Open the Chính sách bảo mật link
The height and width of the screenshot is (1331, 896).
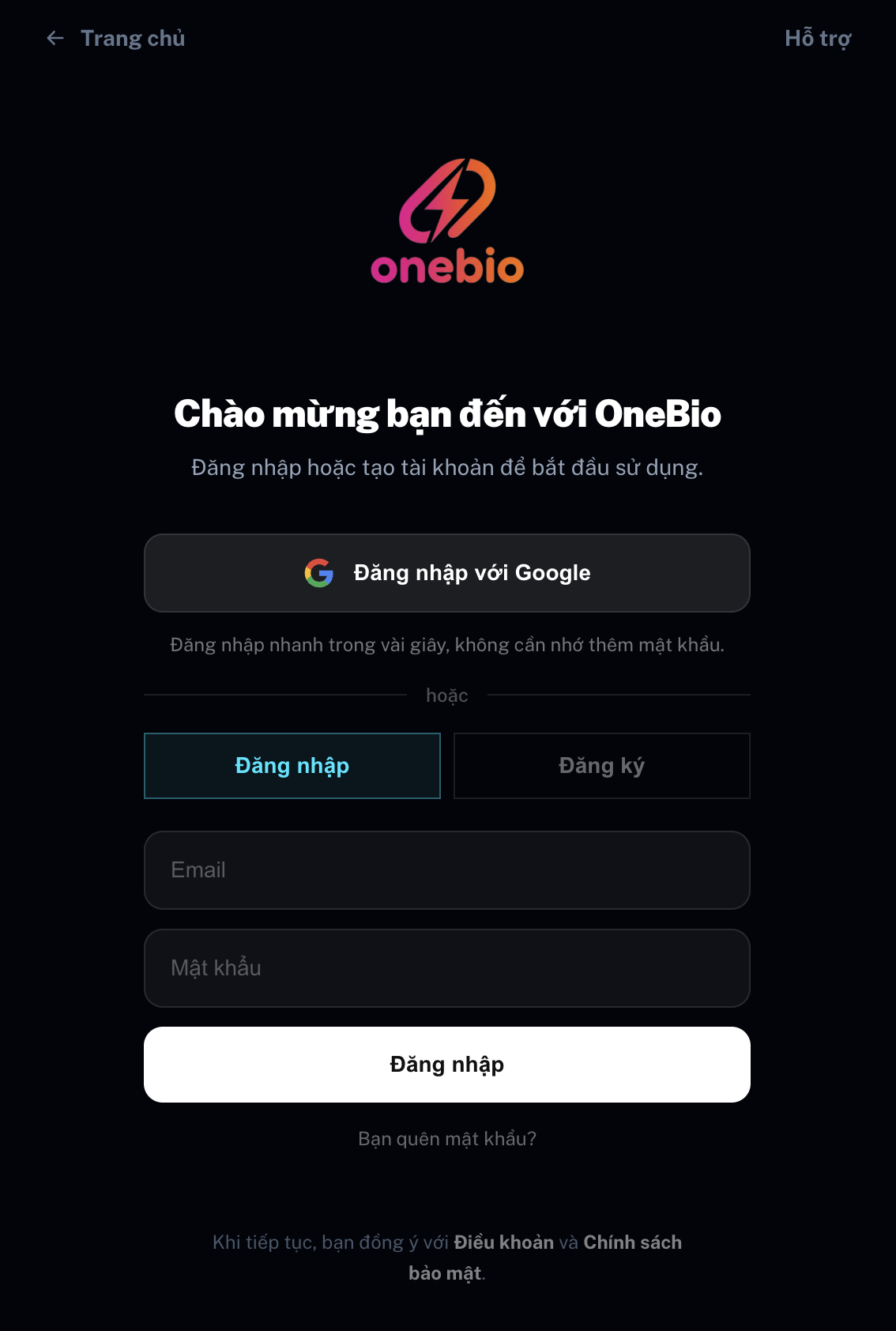point(632,1242)
